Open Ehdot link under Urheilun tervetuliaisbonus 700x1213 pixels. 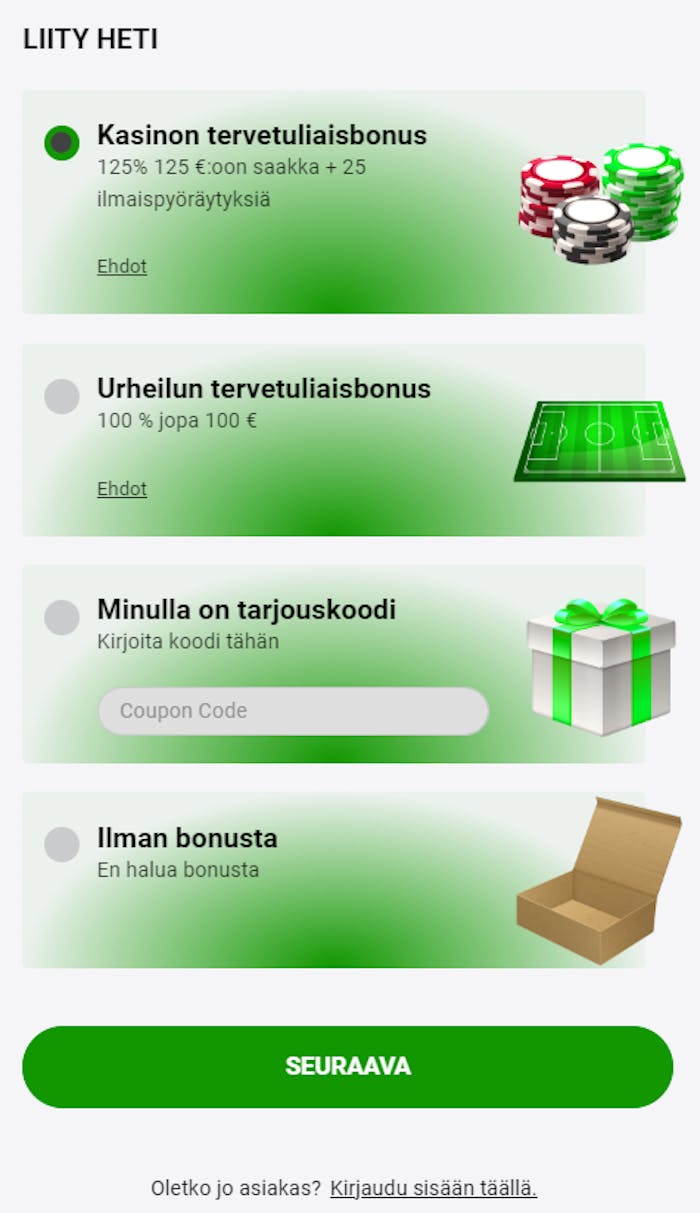point(122,489)
